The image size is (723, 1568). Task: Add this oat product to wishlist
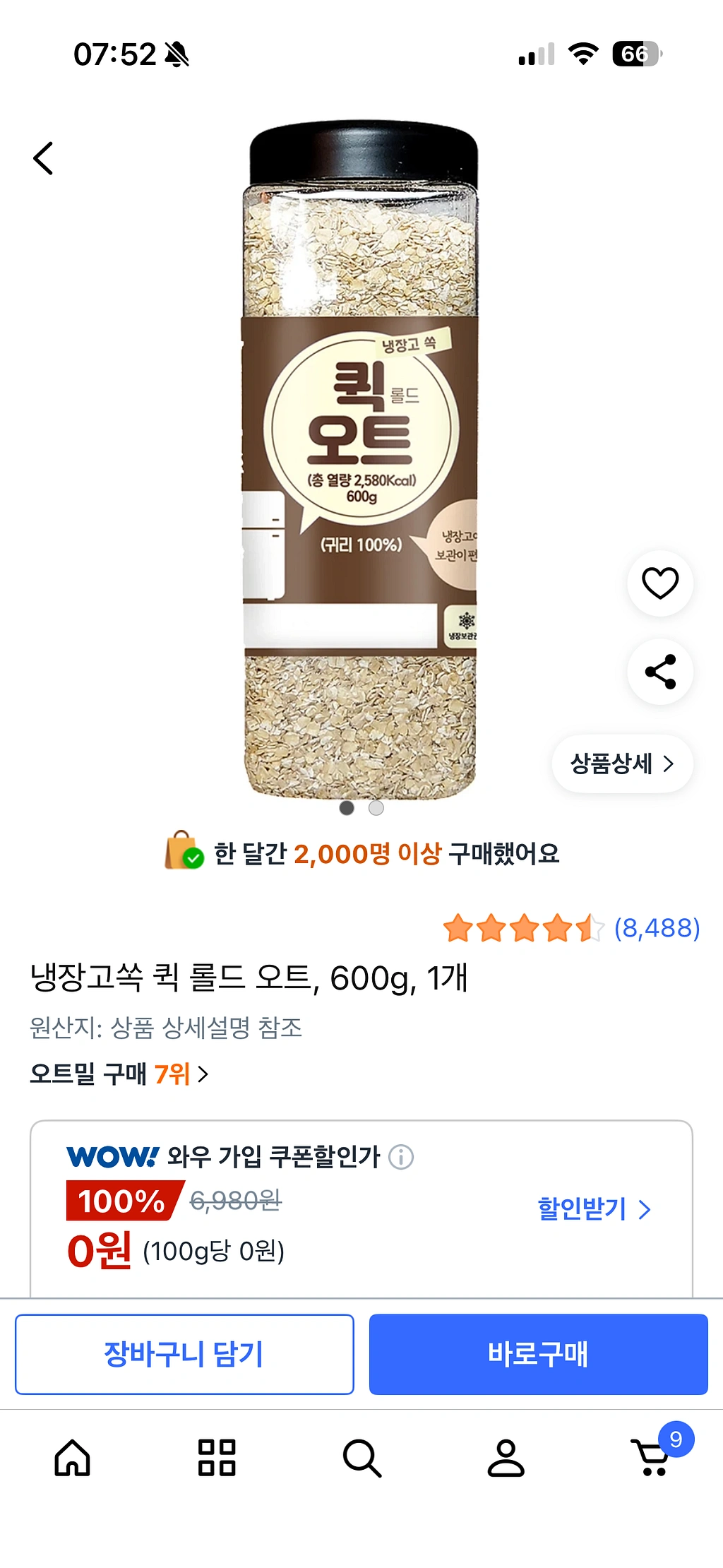click(660, 583)
